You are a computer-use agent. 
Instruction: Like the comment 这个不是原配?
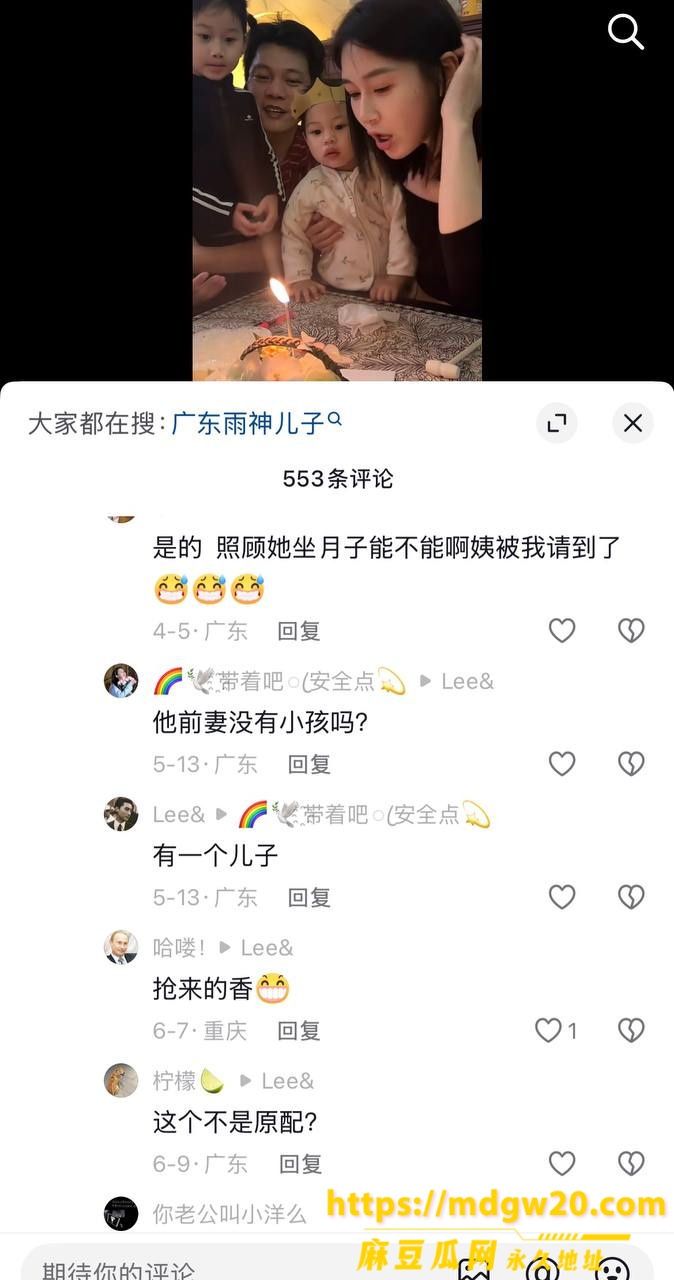pyautogui.click(x=562, y=1163)
